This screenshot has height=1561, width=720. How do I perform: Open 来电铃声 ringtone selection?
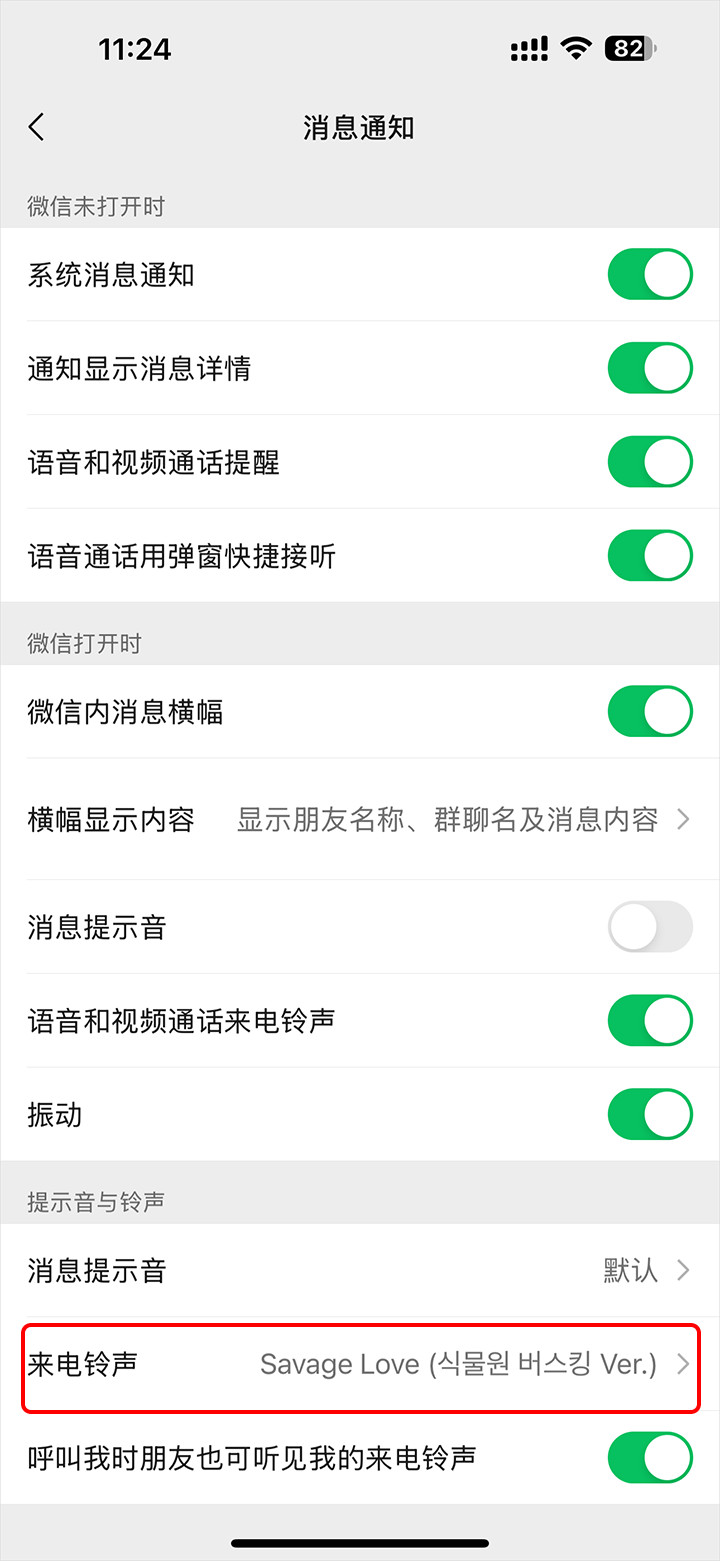click(360, 1365)
